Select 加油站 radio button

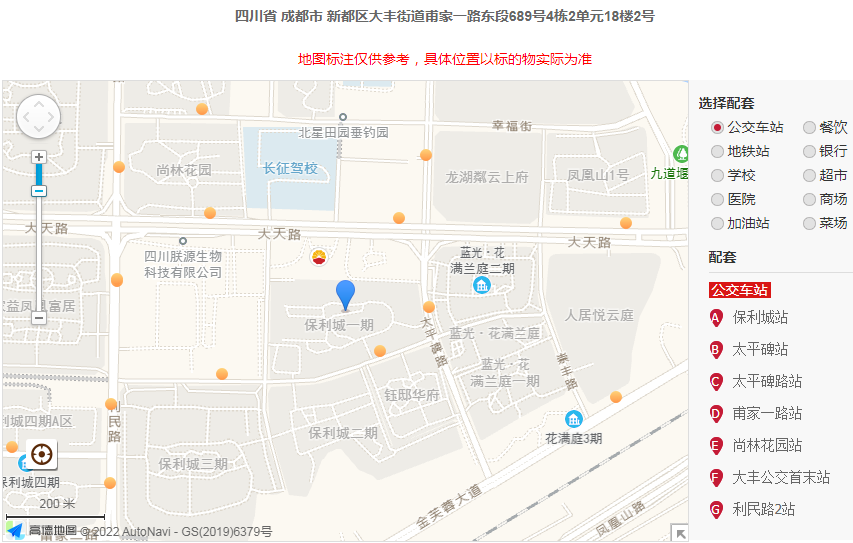pos(717,224)
